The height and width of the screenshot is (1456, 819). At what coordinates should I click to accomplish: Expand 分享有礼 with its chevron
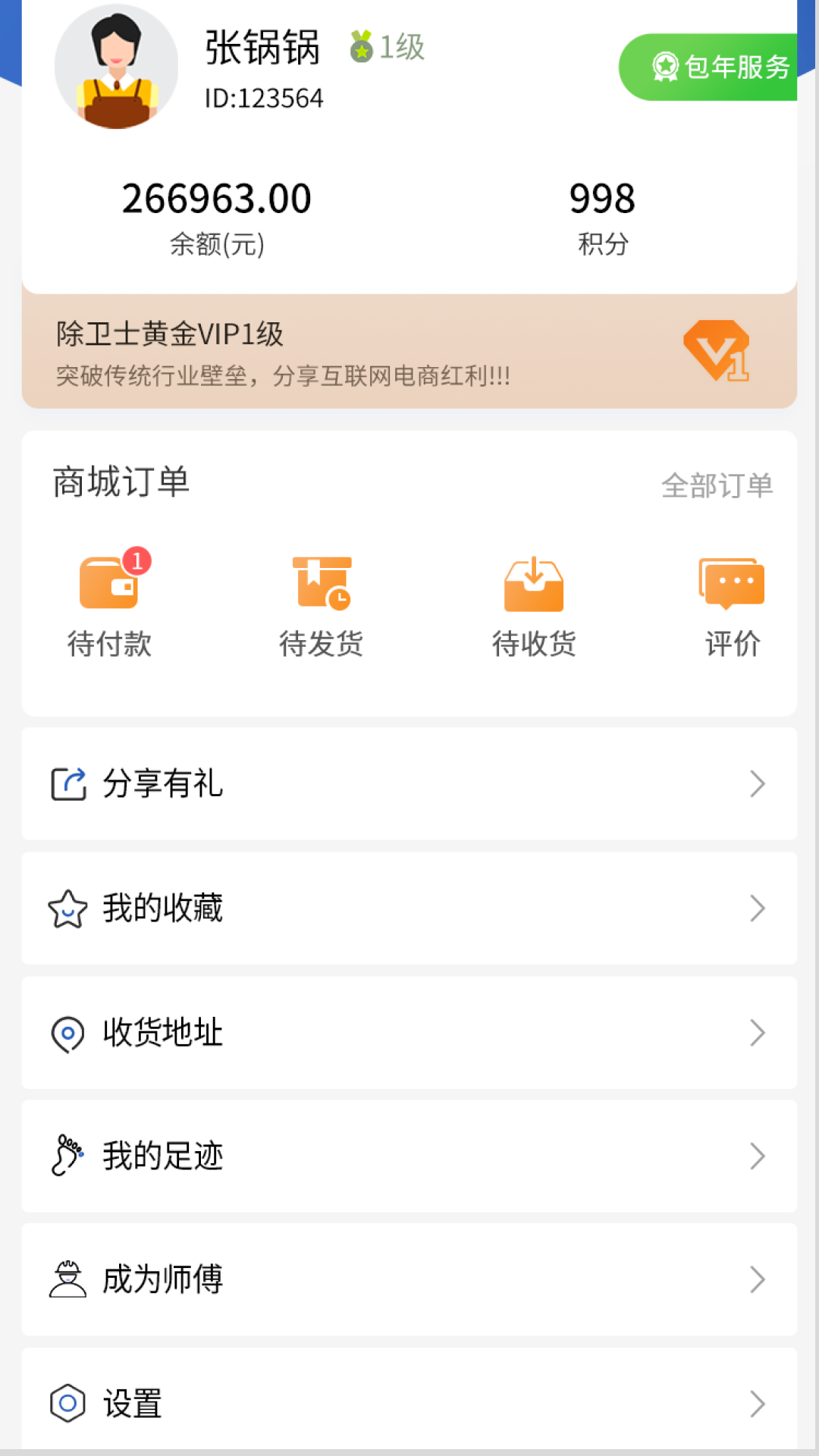click(x=758, y=784)
